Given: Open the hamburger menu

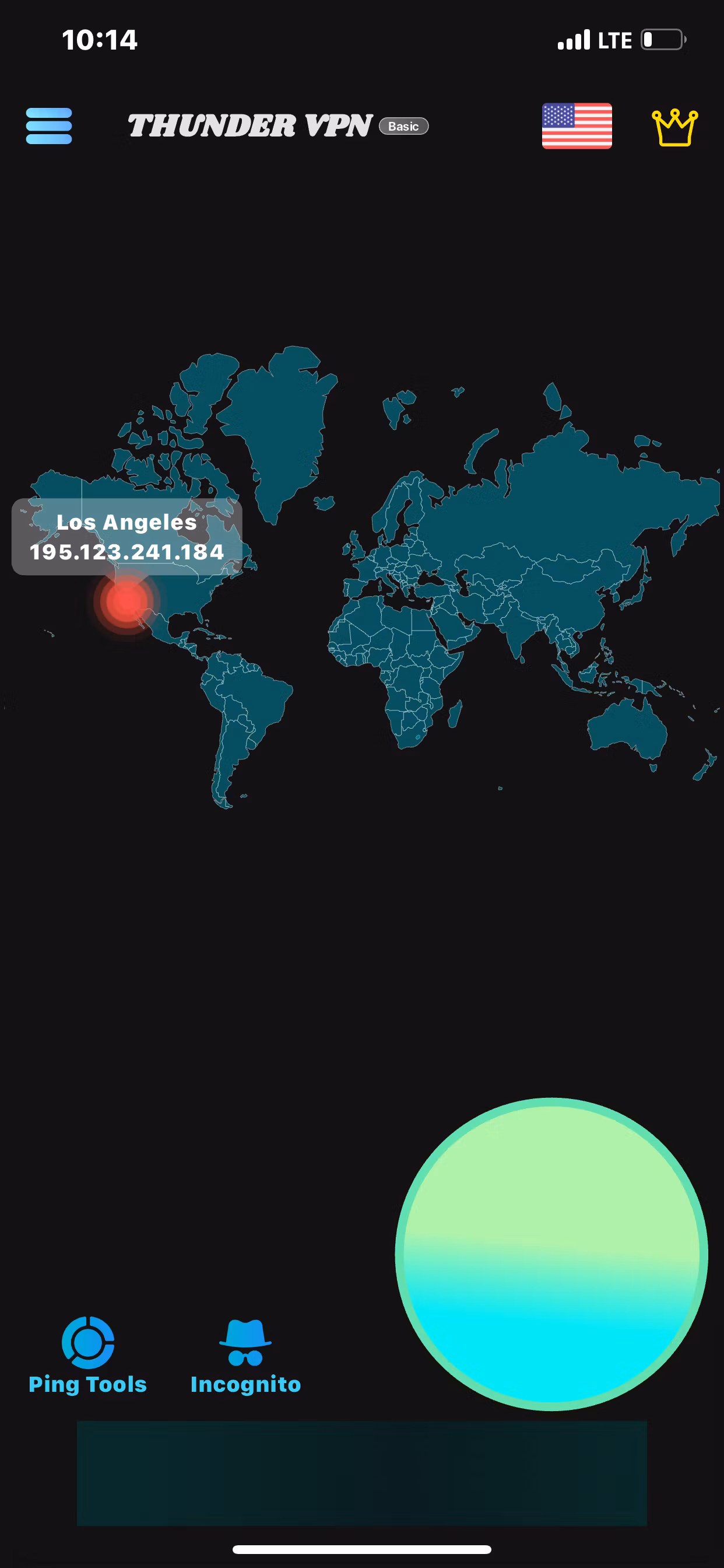Looking at the screenshot, I should [x=48, y=126].
